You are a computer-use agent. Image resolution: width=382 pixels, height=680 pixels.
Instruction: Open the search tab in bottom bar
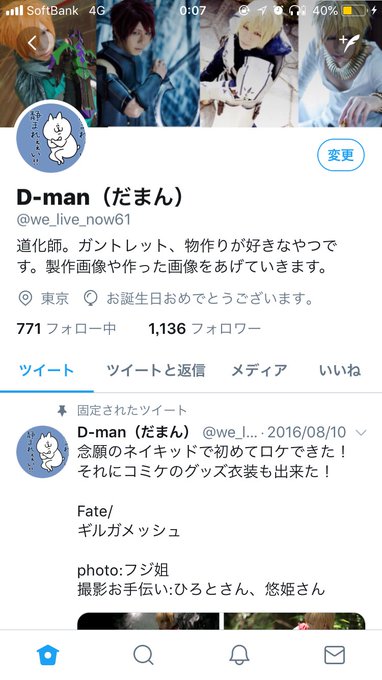[143, 654]
